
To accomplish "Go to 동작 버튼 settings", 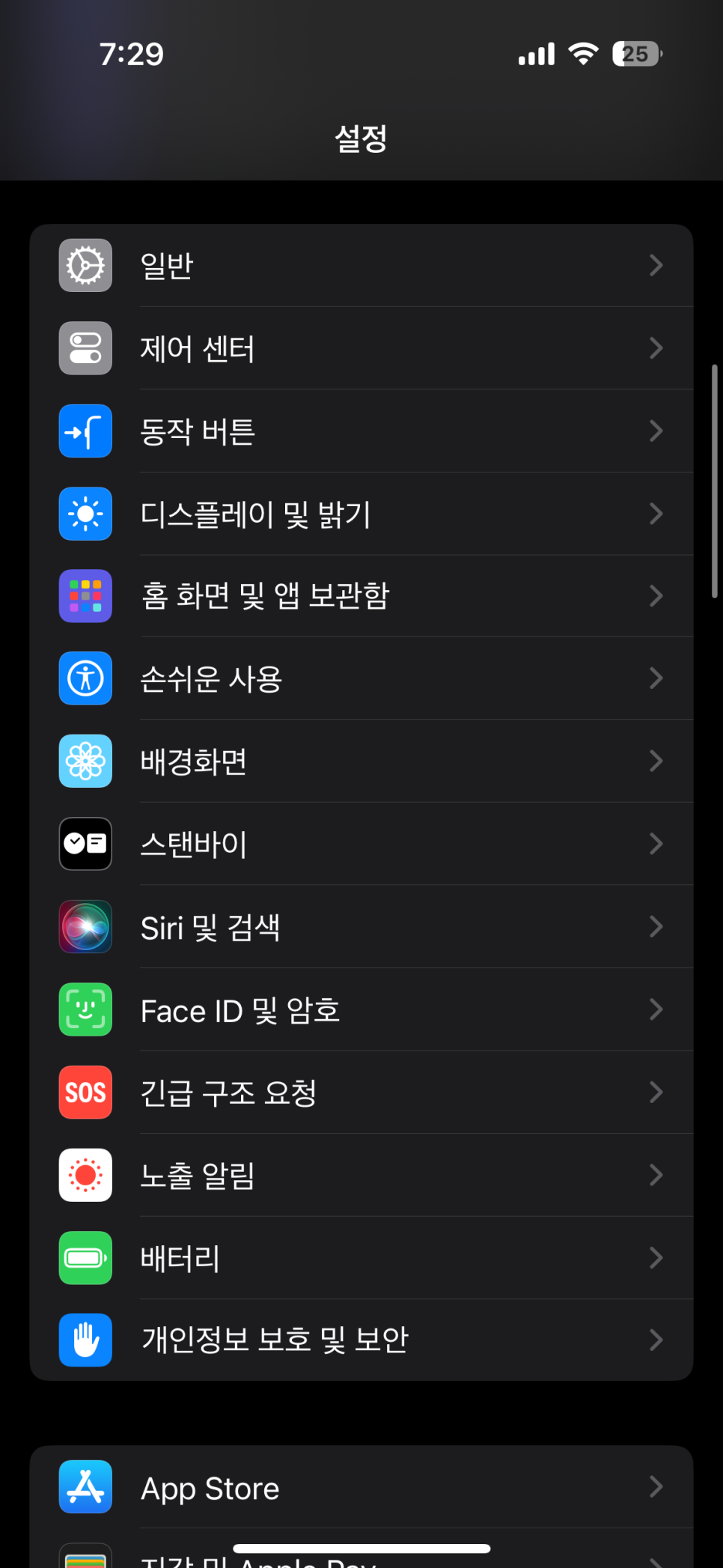I will [x=361, y=431].
